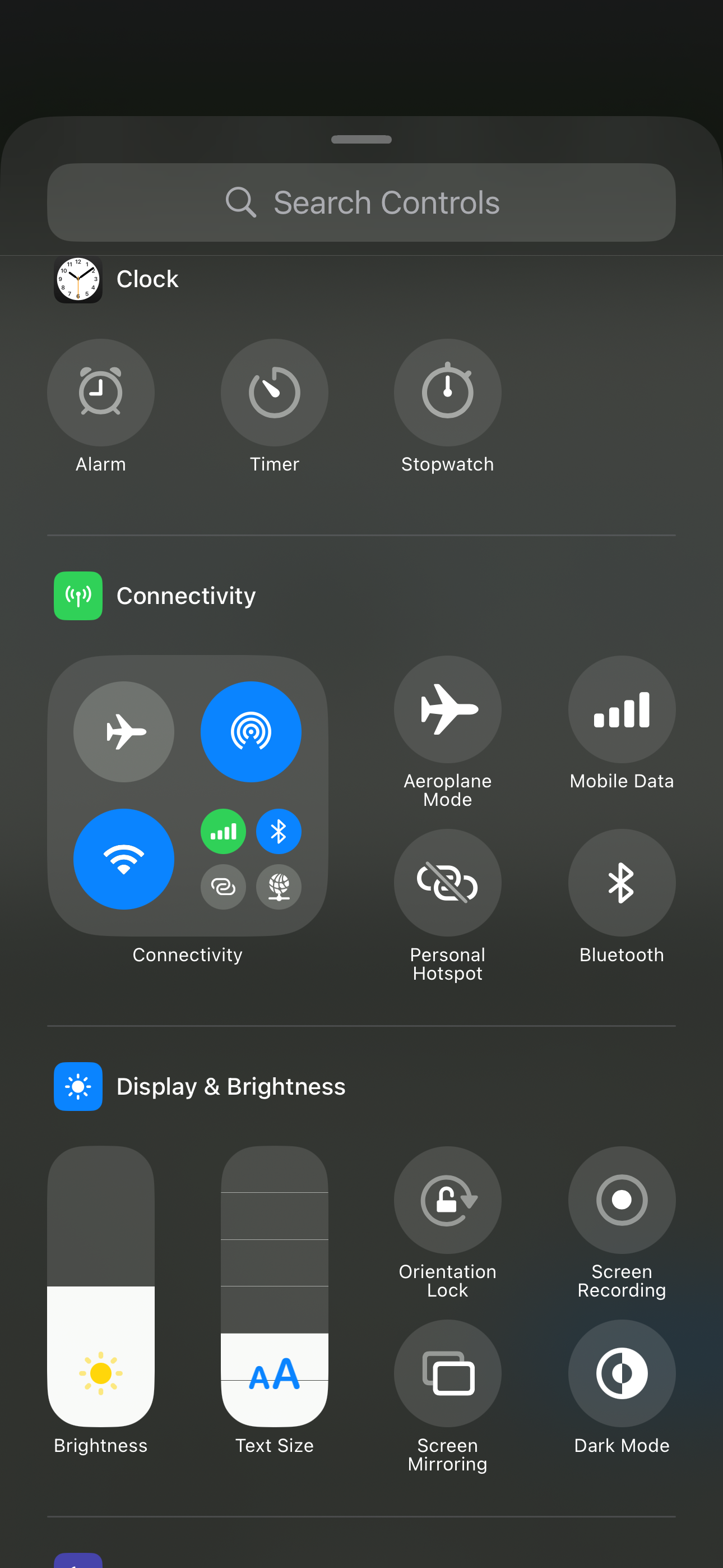This screenshot has height=1568, width=723.
Task: Add the Stopwatch control
Action: tap(447, 392)
